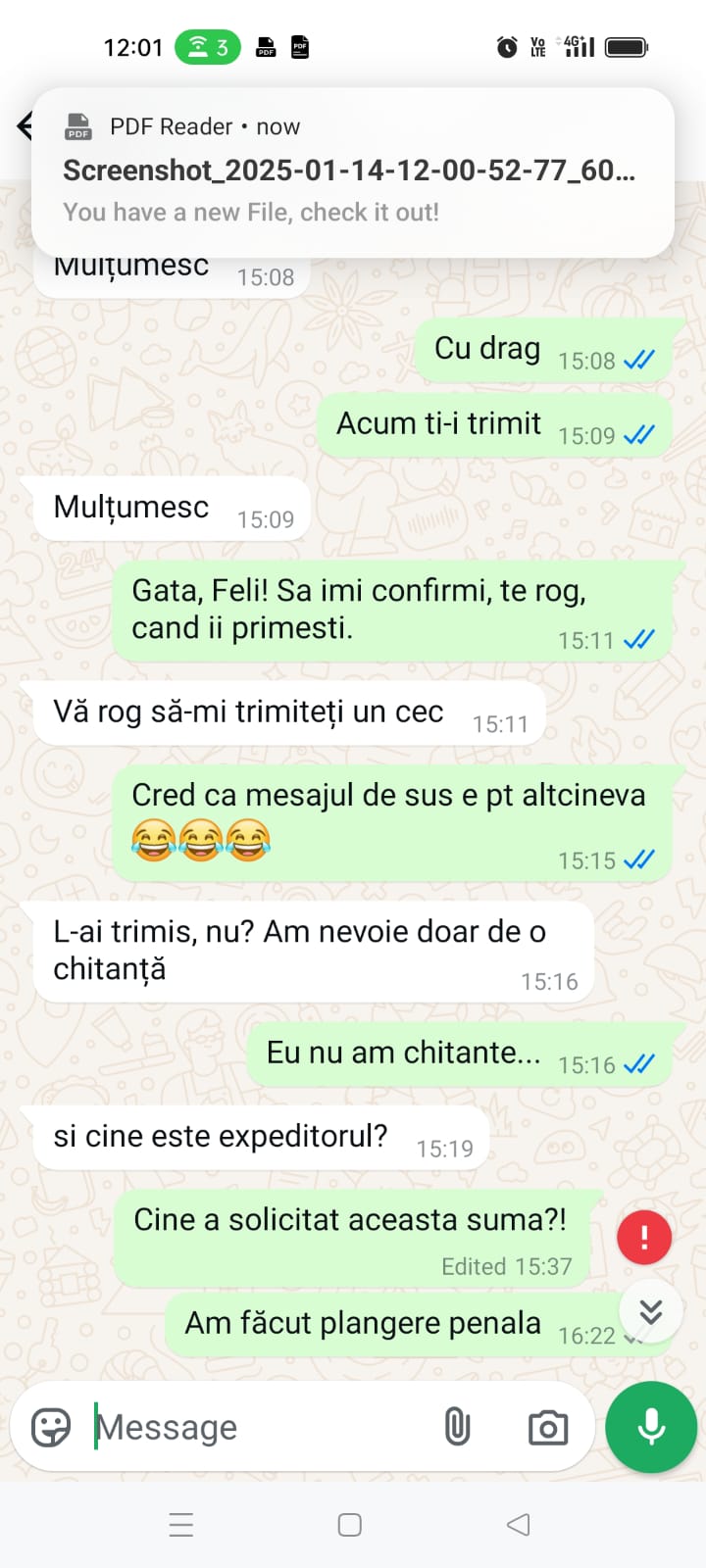Open the emoji and sticker picker

51,1427
